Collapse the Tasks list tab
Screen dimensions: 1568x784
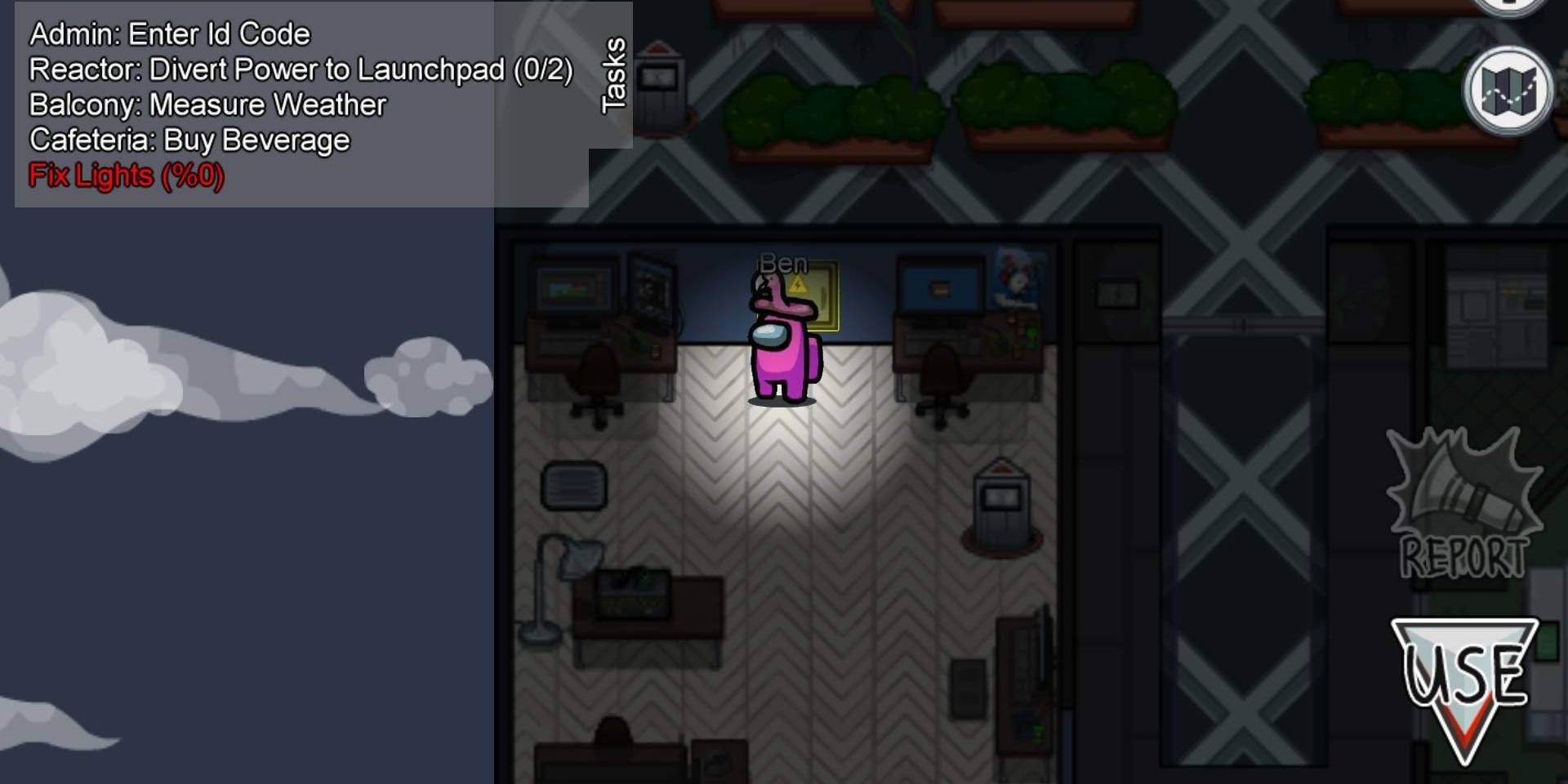point(612,75)
